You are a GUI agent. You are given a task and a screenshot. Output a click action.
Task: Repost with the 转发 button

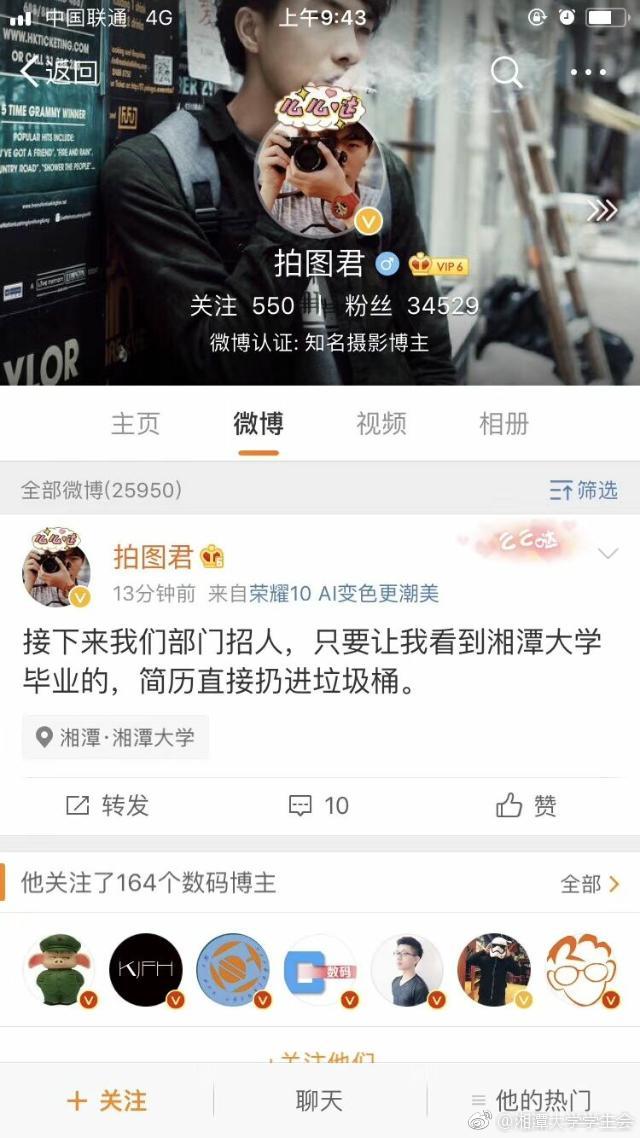[x=107, y=805]
